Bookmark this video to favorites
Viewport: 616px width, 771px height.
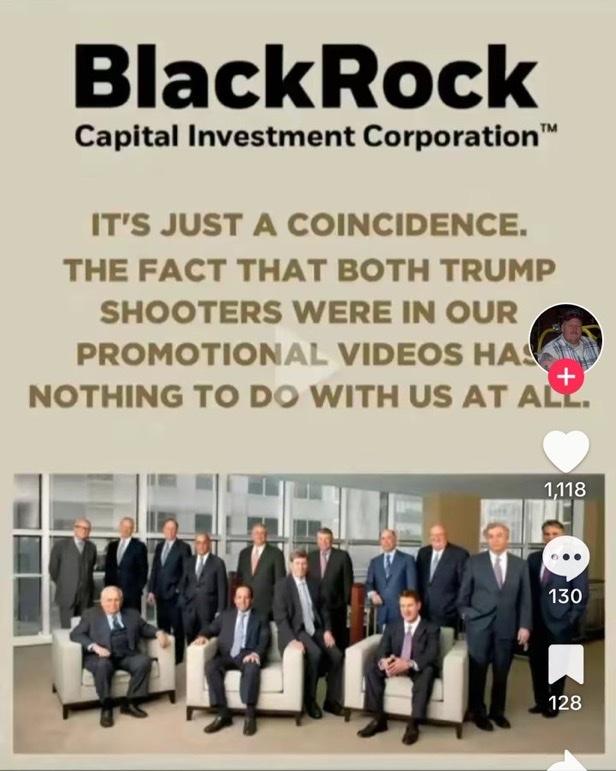566,663
